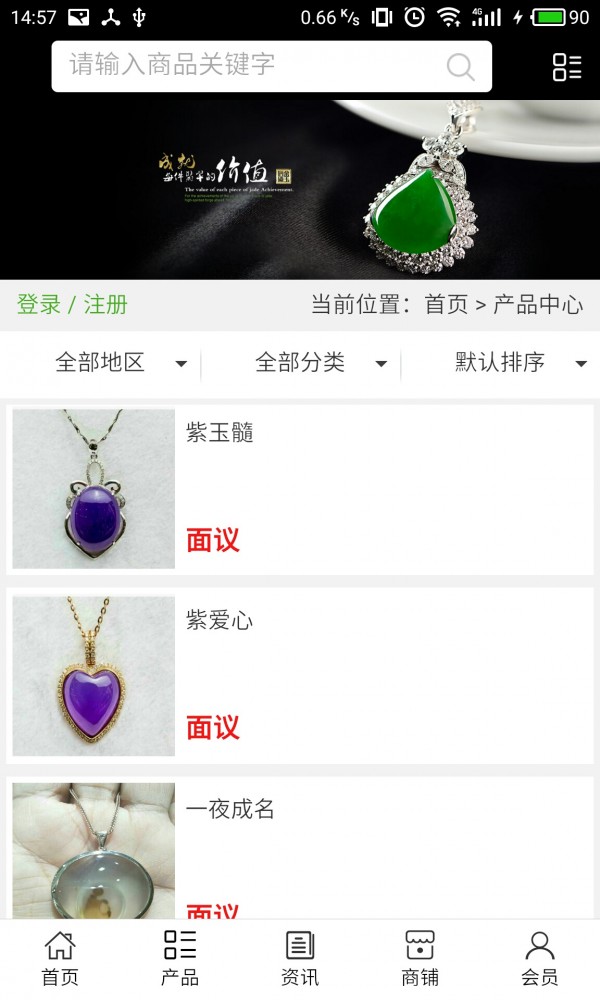This screenshot has height=1000, width=600.
Task: Tap the product keyword search field
Action: 250,66
